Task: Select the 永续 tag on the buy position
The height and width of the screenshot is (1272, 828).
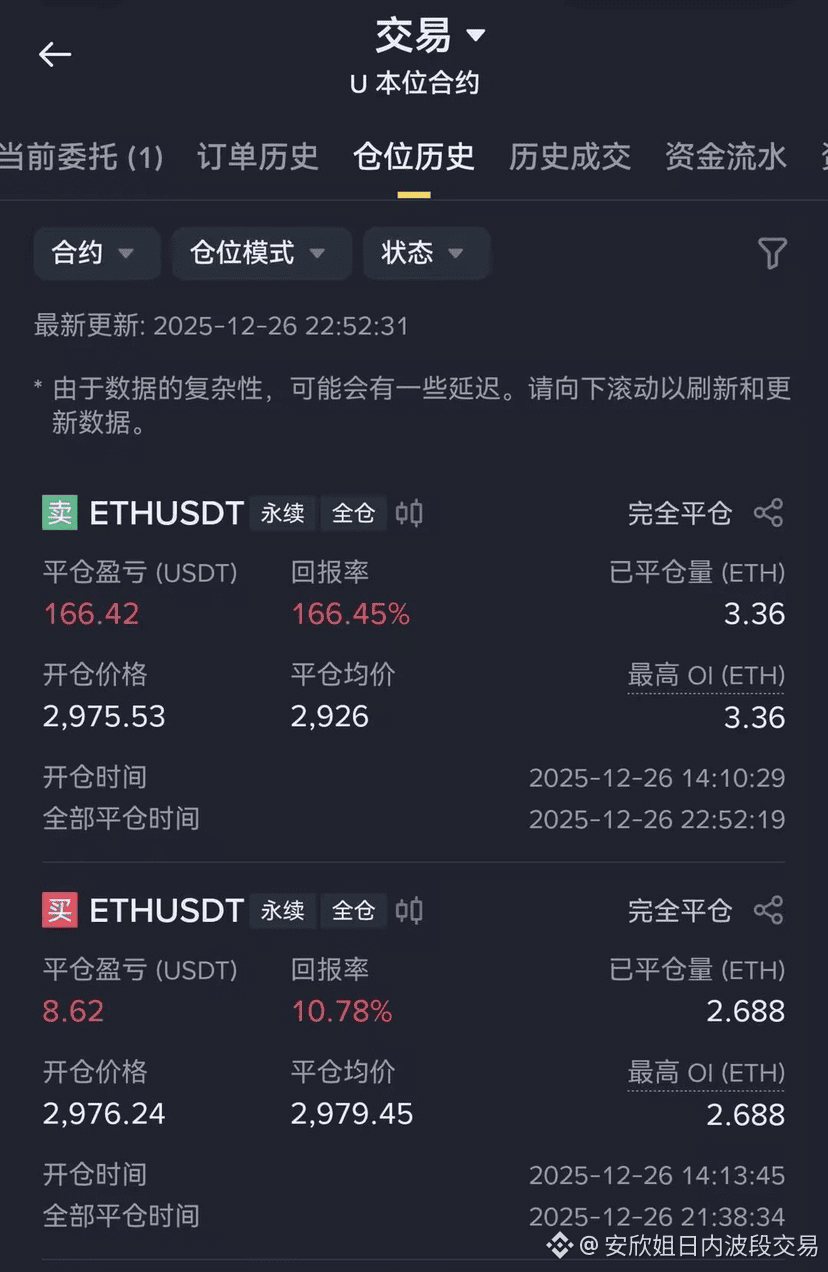Action: [x=282, y=911]
